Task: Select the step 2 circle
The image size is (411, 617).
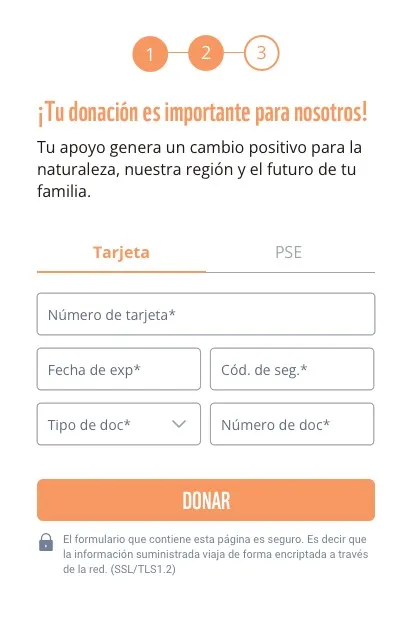Action: coord(206,53)
